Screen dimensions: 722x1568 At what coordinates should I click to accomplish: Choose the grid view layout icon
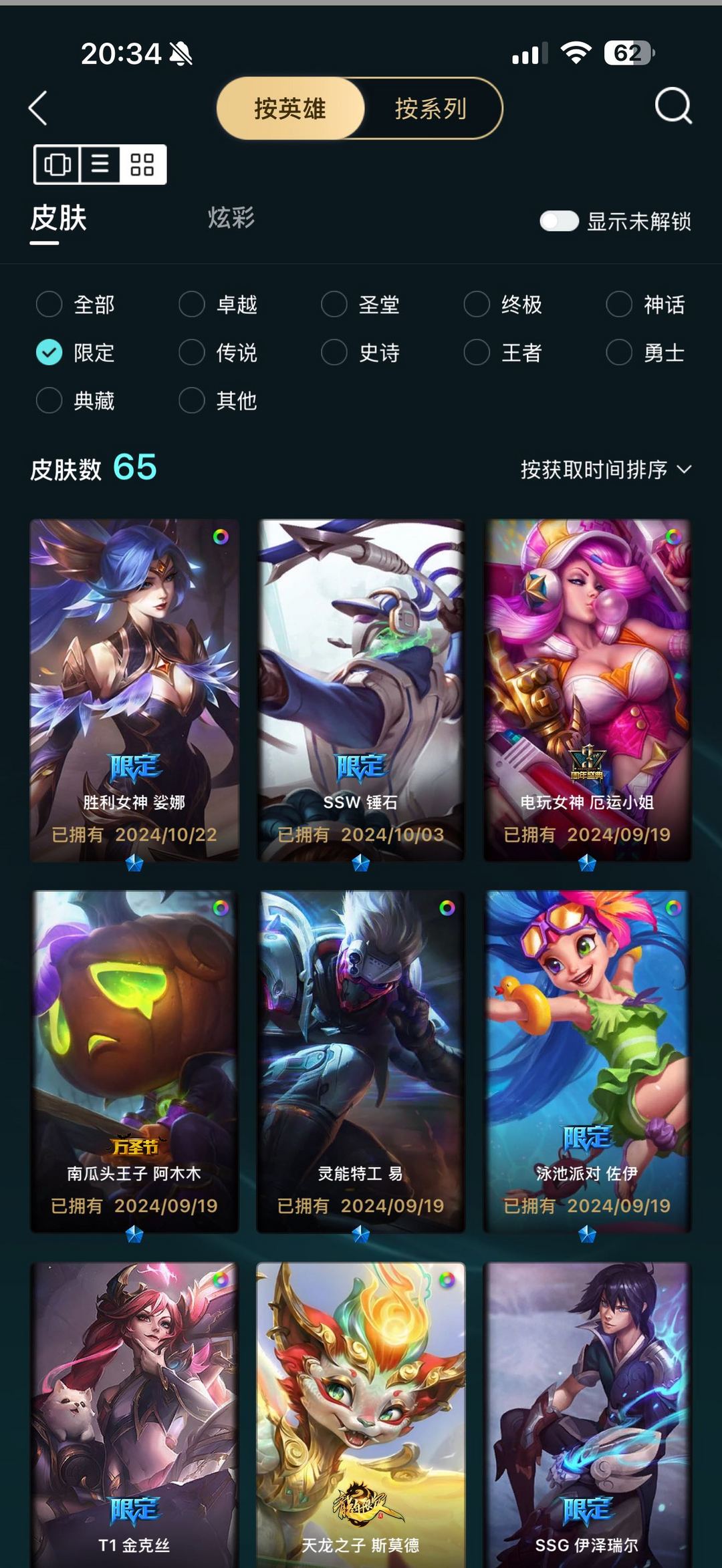click(142, 164)
